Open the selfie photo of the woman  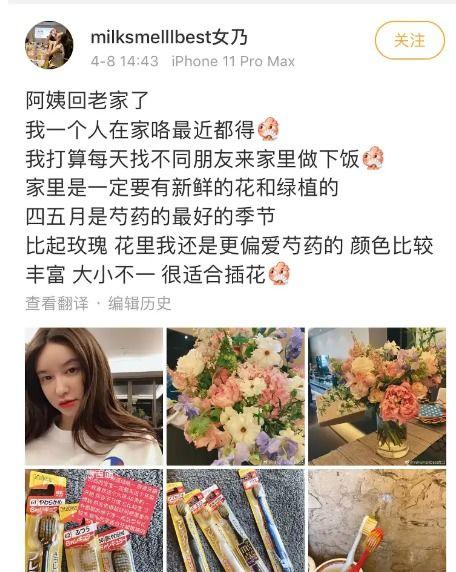point(94,396)
